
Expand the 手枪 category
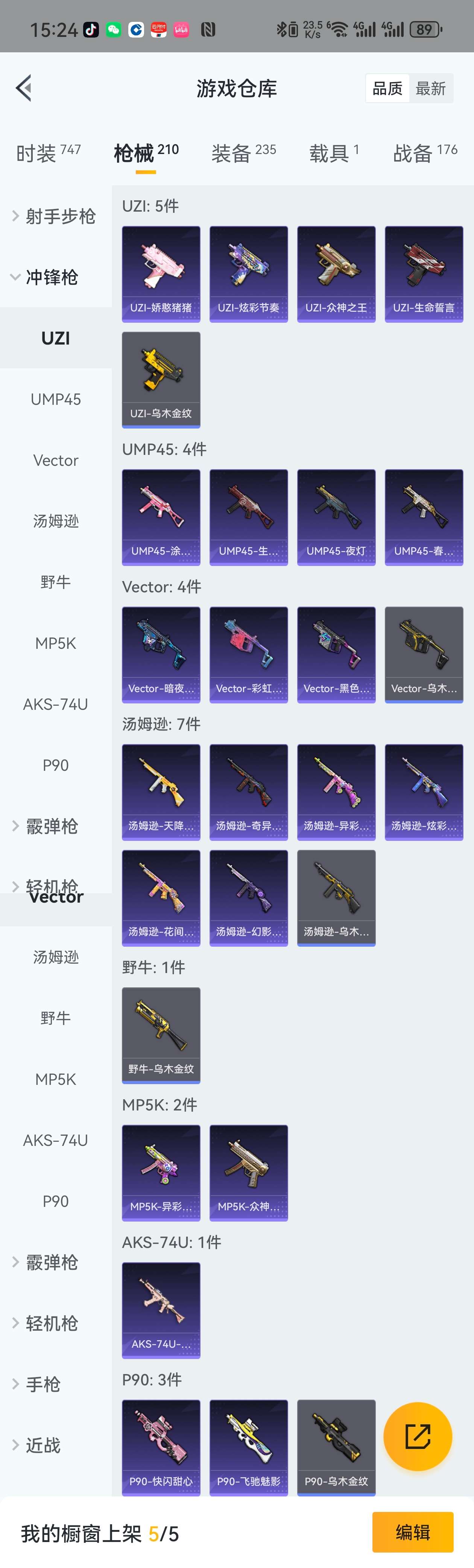coord(43,1384)
